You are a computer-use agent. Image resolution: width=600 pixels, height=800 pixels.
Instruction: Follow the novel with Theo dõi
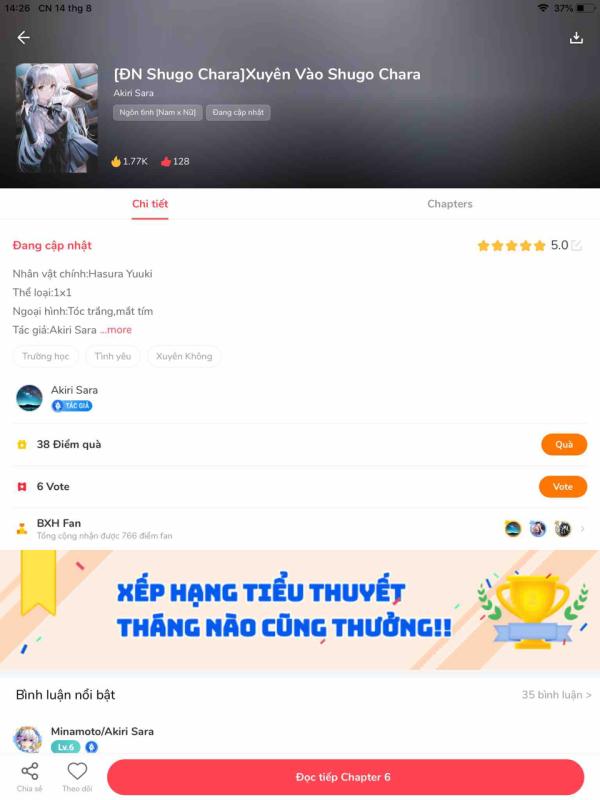pos(77,776)
